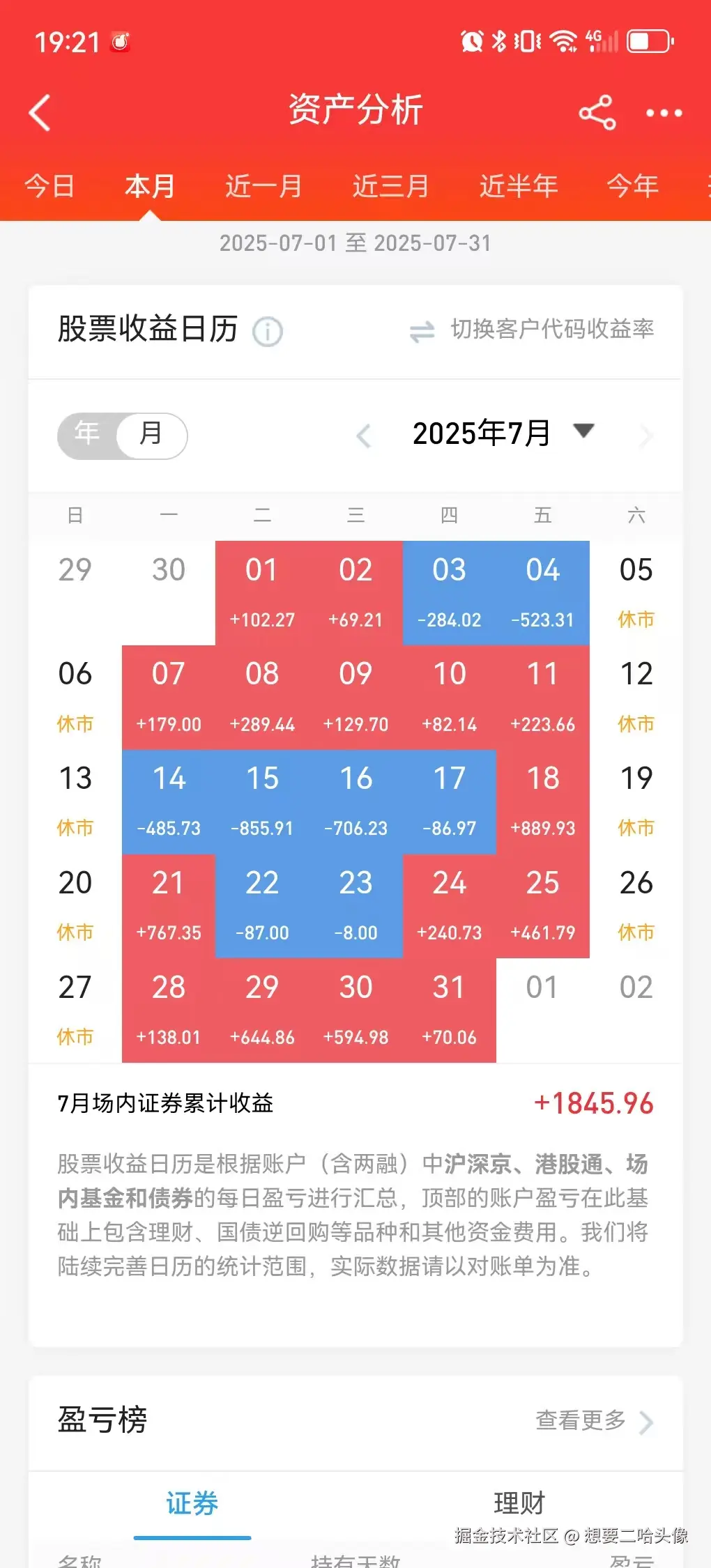
Task: Select the 近半年 period tab
Action: pyautogui.click(x=519, y=186)
